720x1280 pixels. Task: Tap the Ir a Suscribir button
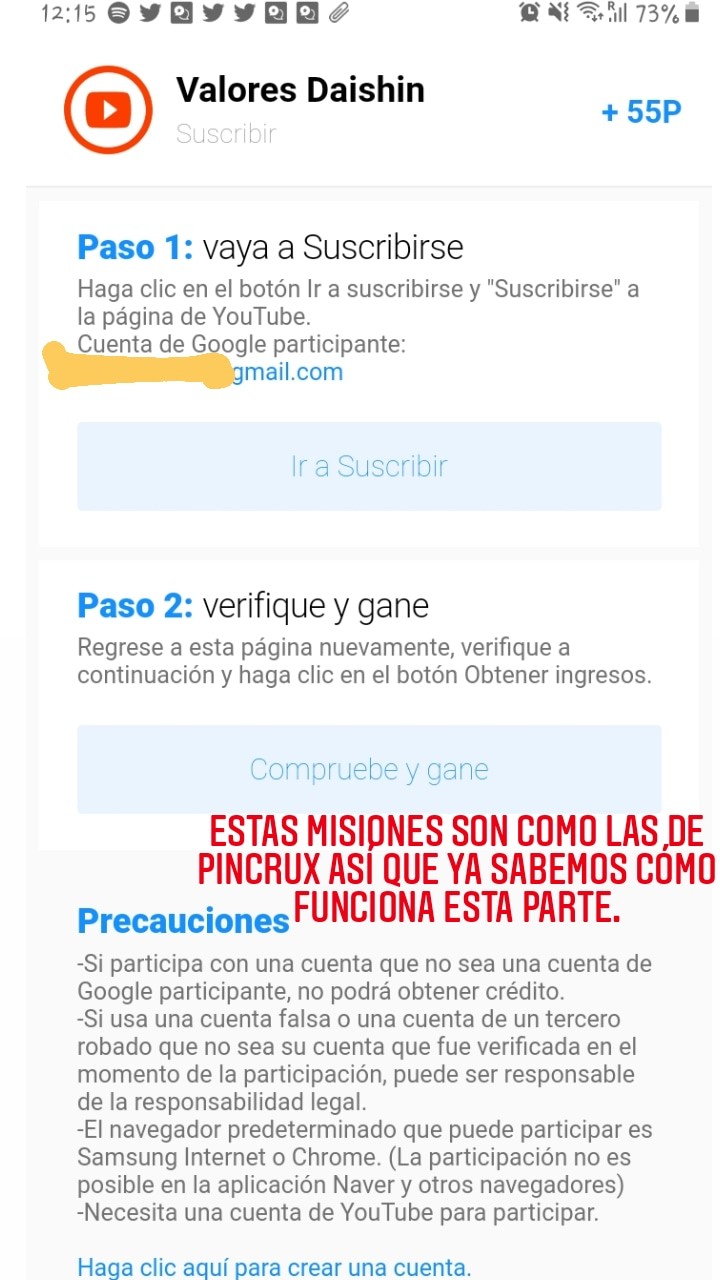[369, 466]
